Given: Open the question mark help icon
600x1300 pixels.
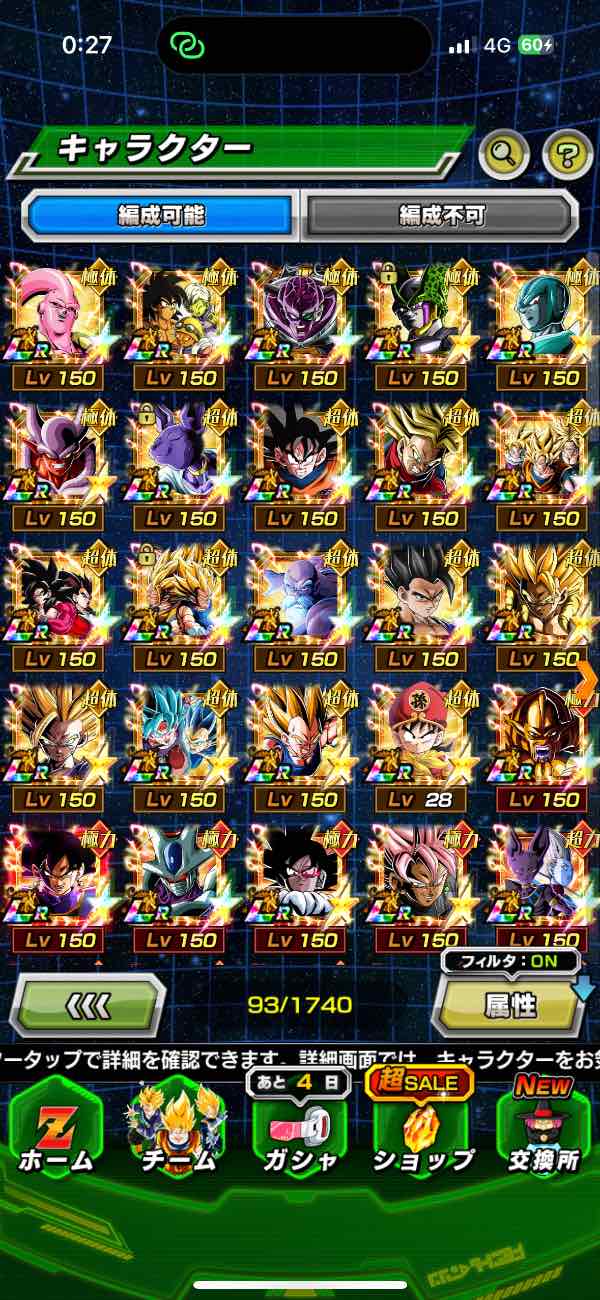Looking at the screenshot, I should click(567, 155).
